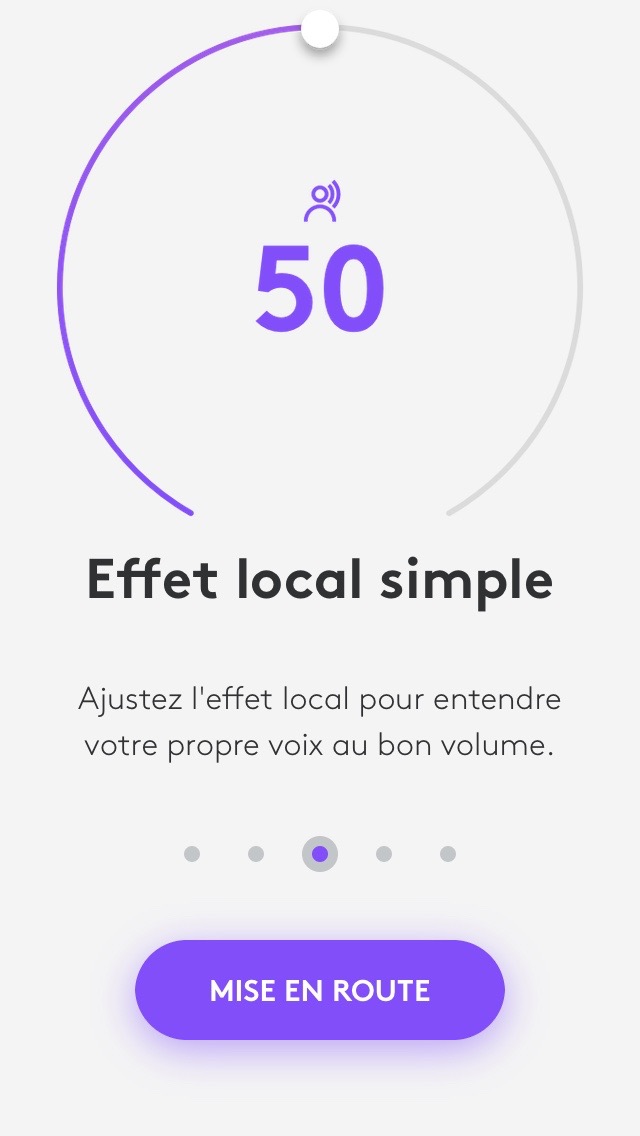Tap the white sidetone dial handle
The height and width of the screenshot is (1136, 640).
320,29
